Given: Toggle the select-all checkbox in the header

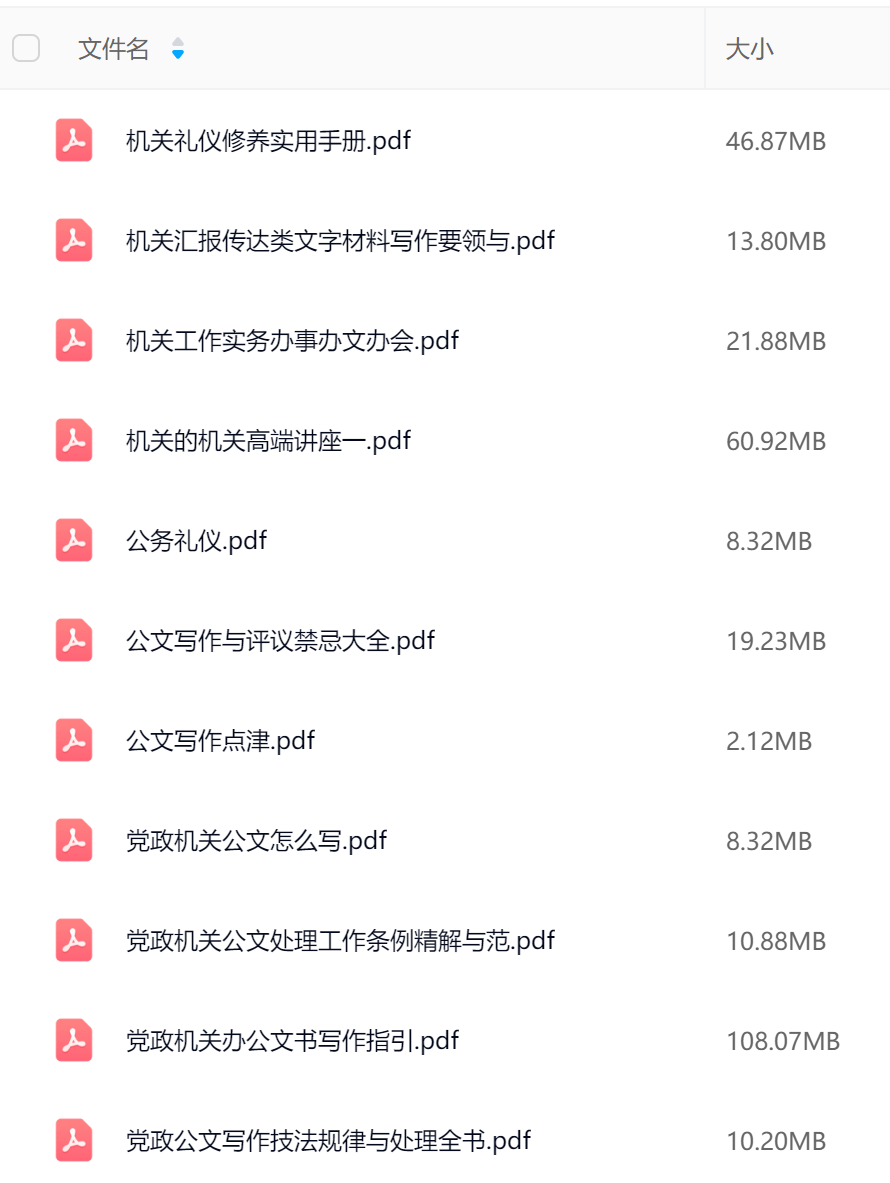Looking at the screenshot, I should [25, 47].
